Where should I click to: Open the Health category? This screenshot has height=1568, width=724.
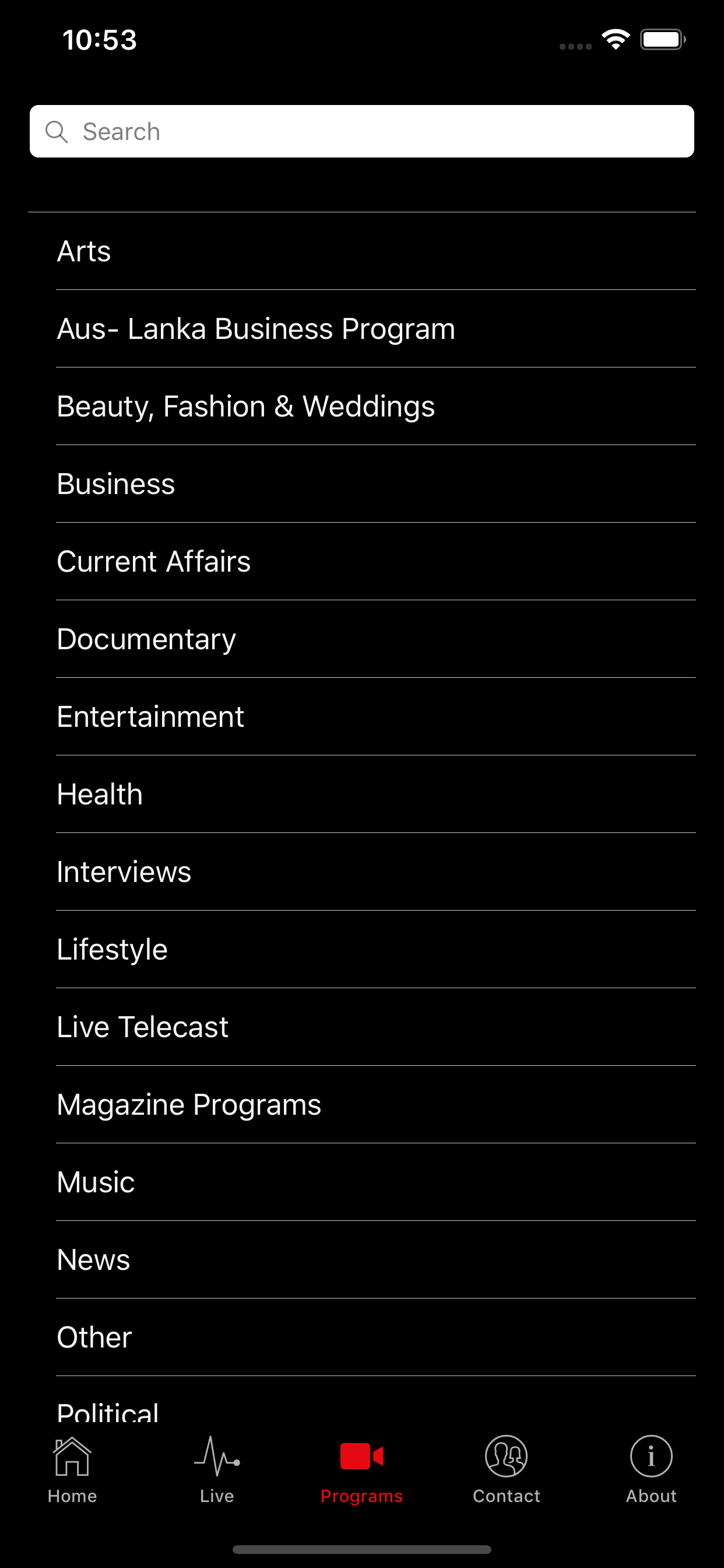[x=362, y=794]
